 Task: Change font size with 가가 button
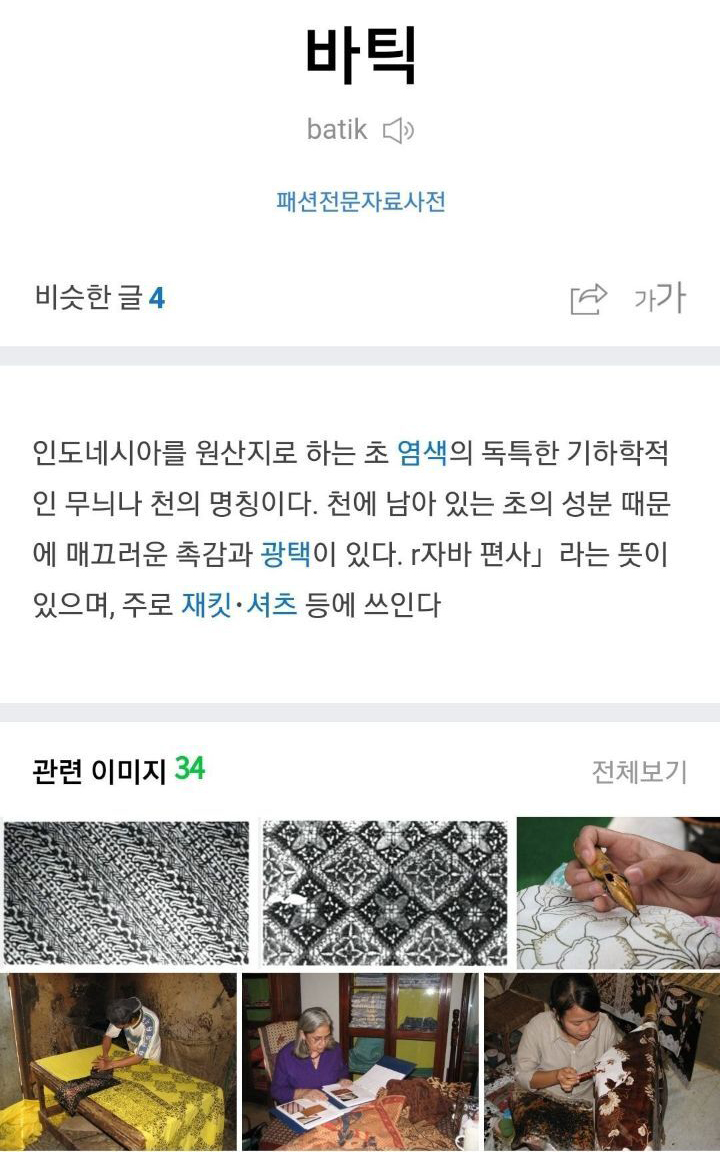pos(659,298)
